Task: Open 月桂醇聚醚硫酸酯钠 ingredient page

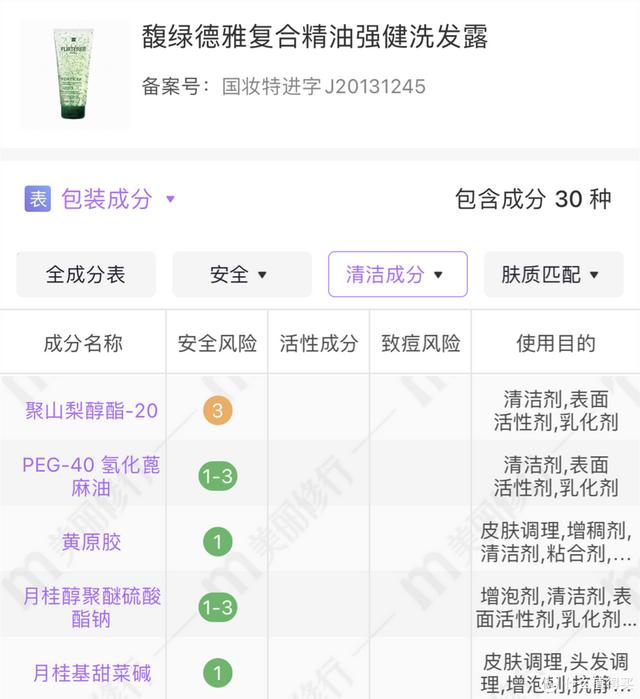Action: tap(91, 607)
